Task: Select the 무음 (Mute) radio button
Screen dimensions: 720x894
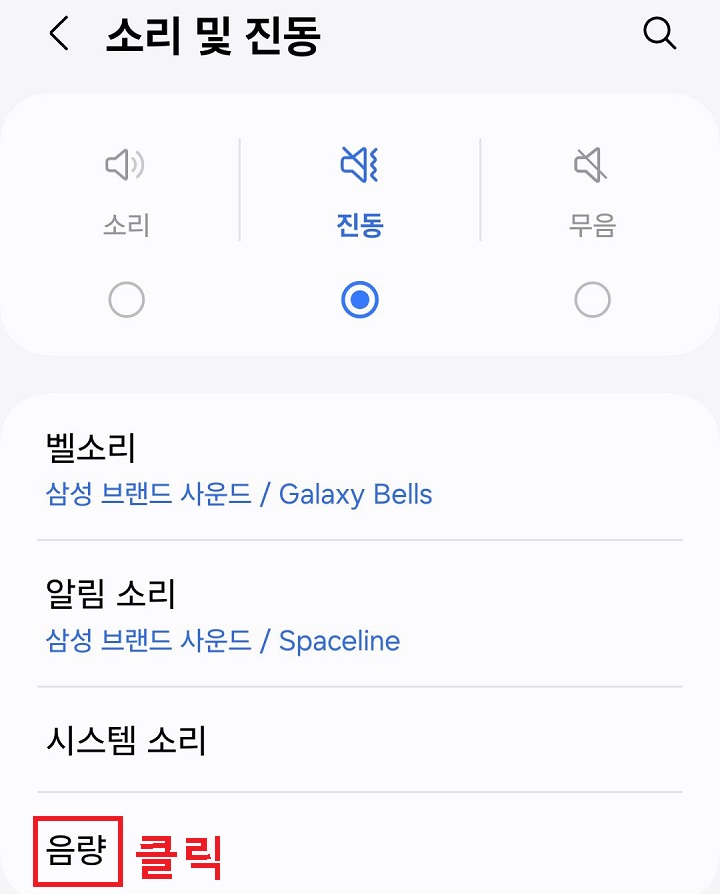Action: coord(592,299)
